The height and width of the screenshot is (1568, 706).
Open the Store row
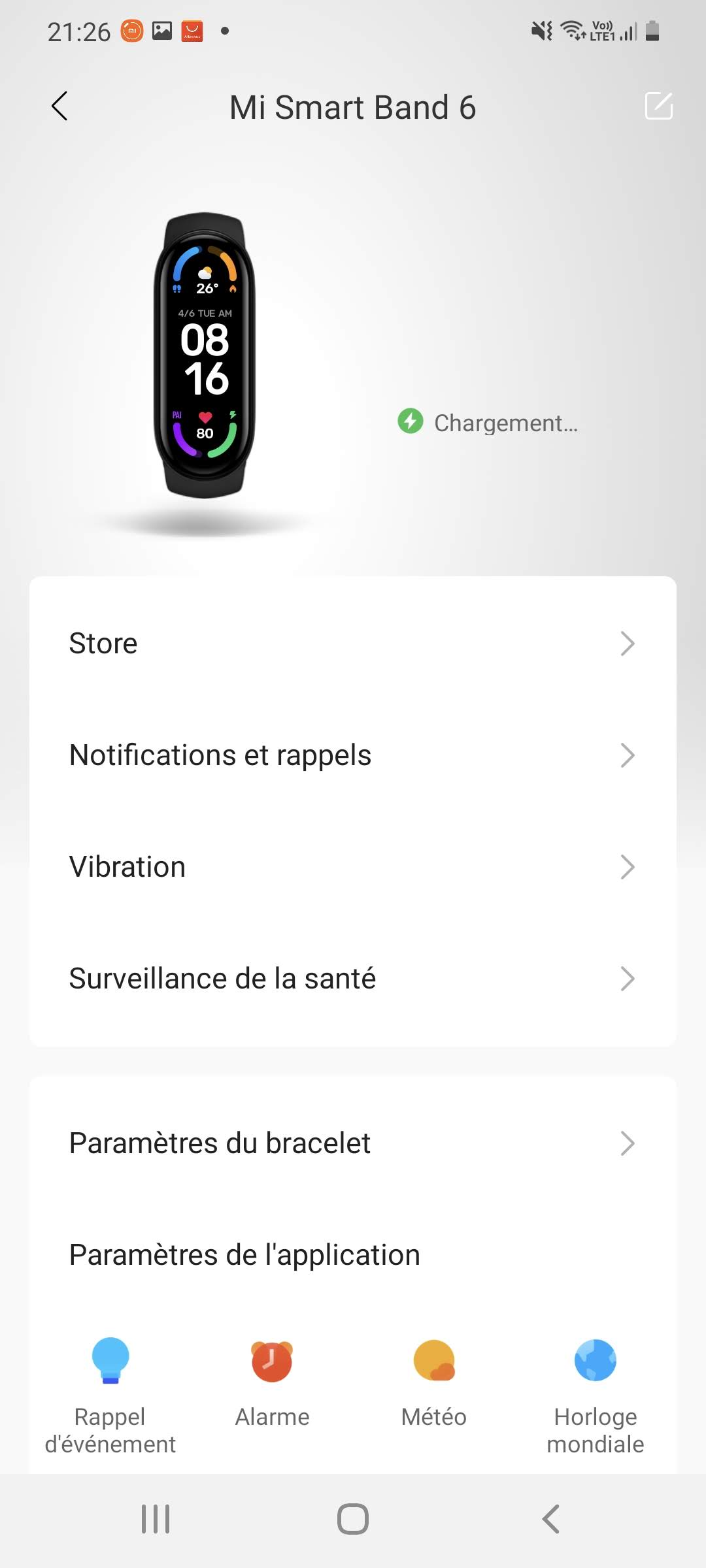coord(353,644)
